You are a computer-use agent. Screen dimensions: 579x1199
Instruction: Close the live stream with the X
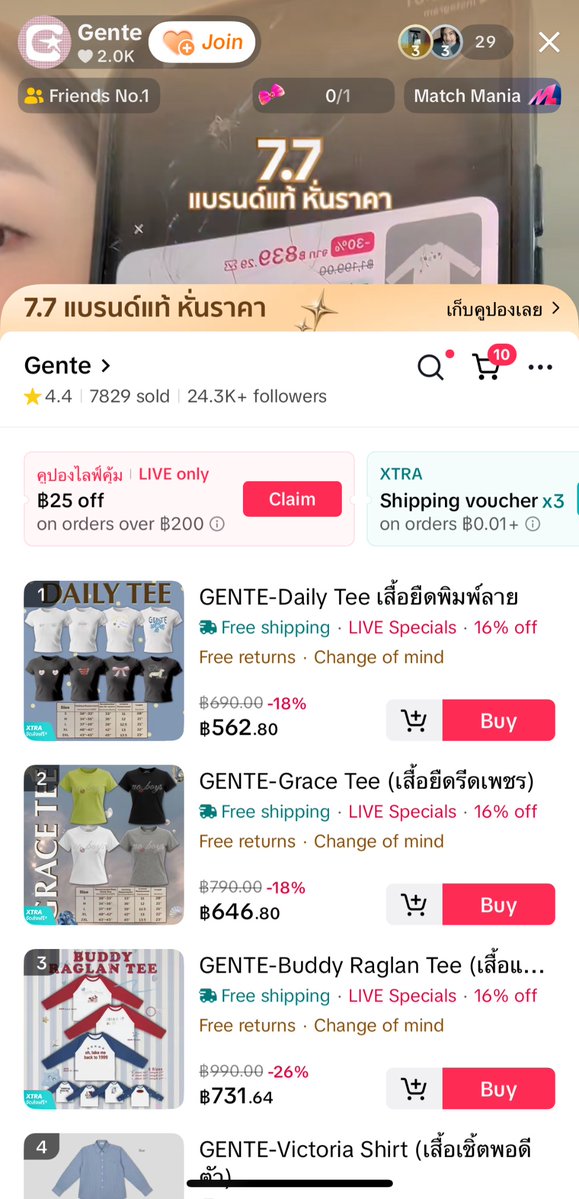click(x=549, y=42)
